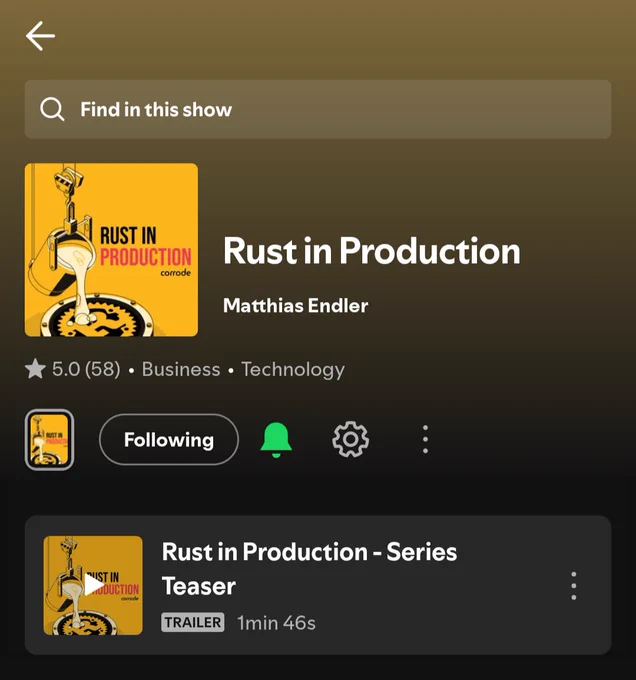636x680 pixels.
Task: Open the Rust in Production - Series Teaser episode
Action: click(310, 568)
